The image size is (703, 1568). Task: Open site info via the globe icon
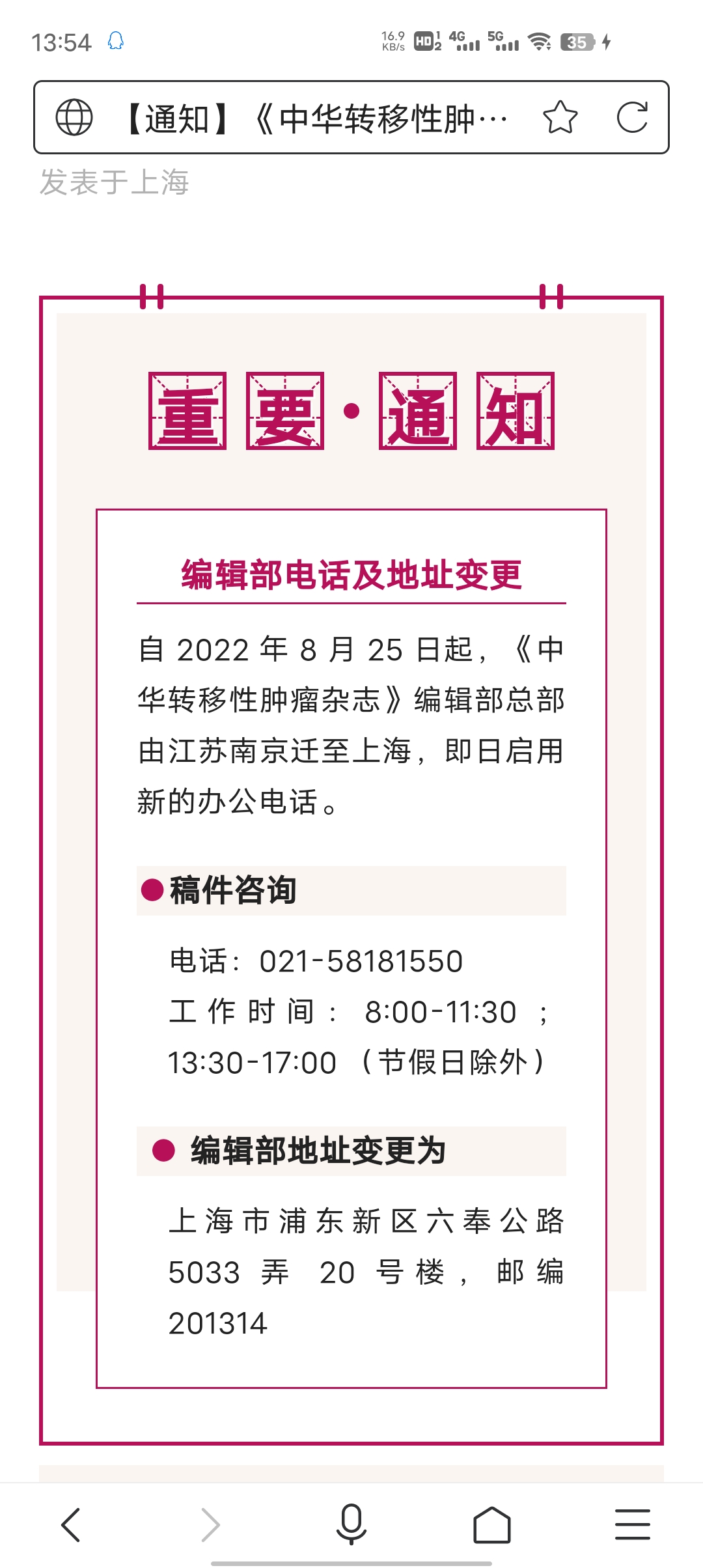(x=74, y=117)
